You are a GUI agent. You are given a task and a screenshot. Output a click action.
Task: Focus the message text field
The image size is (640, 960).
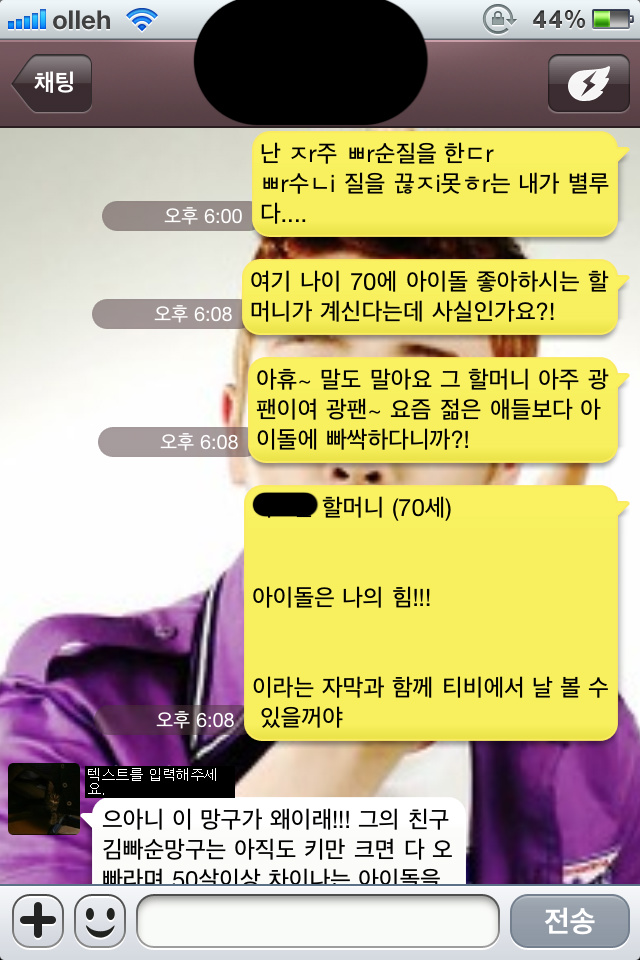click(x=317, y=920)
